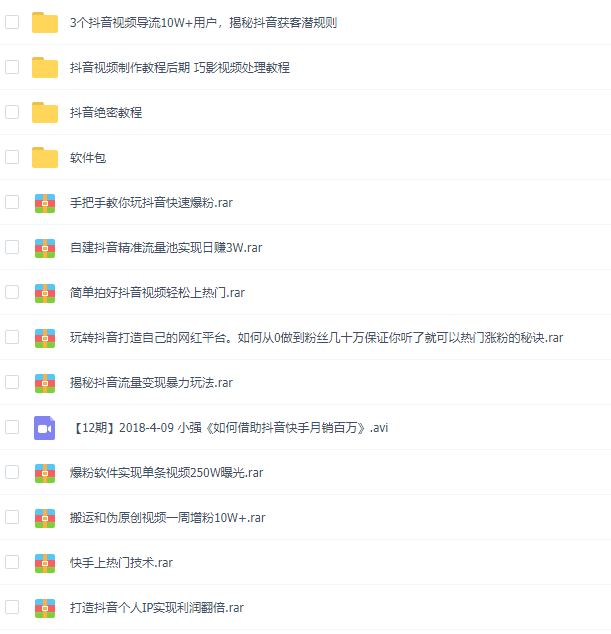Tick checkbox of the 【12期】 avi video
611x634 pixels.
(12, 427)
